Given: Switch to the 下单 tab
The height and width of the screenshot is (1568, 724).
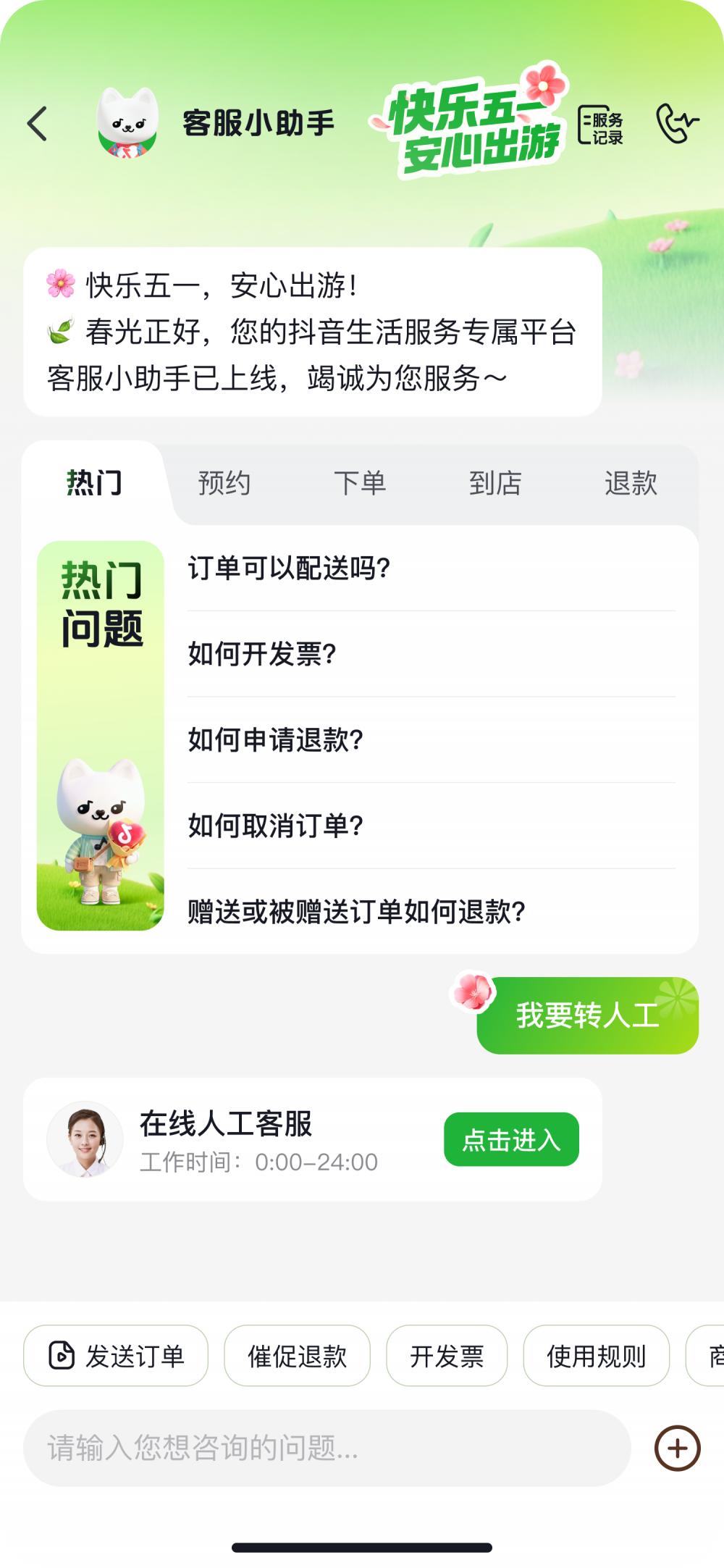Looking at the screenshot, I should 360,483.
